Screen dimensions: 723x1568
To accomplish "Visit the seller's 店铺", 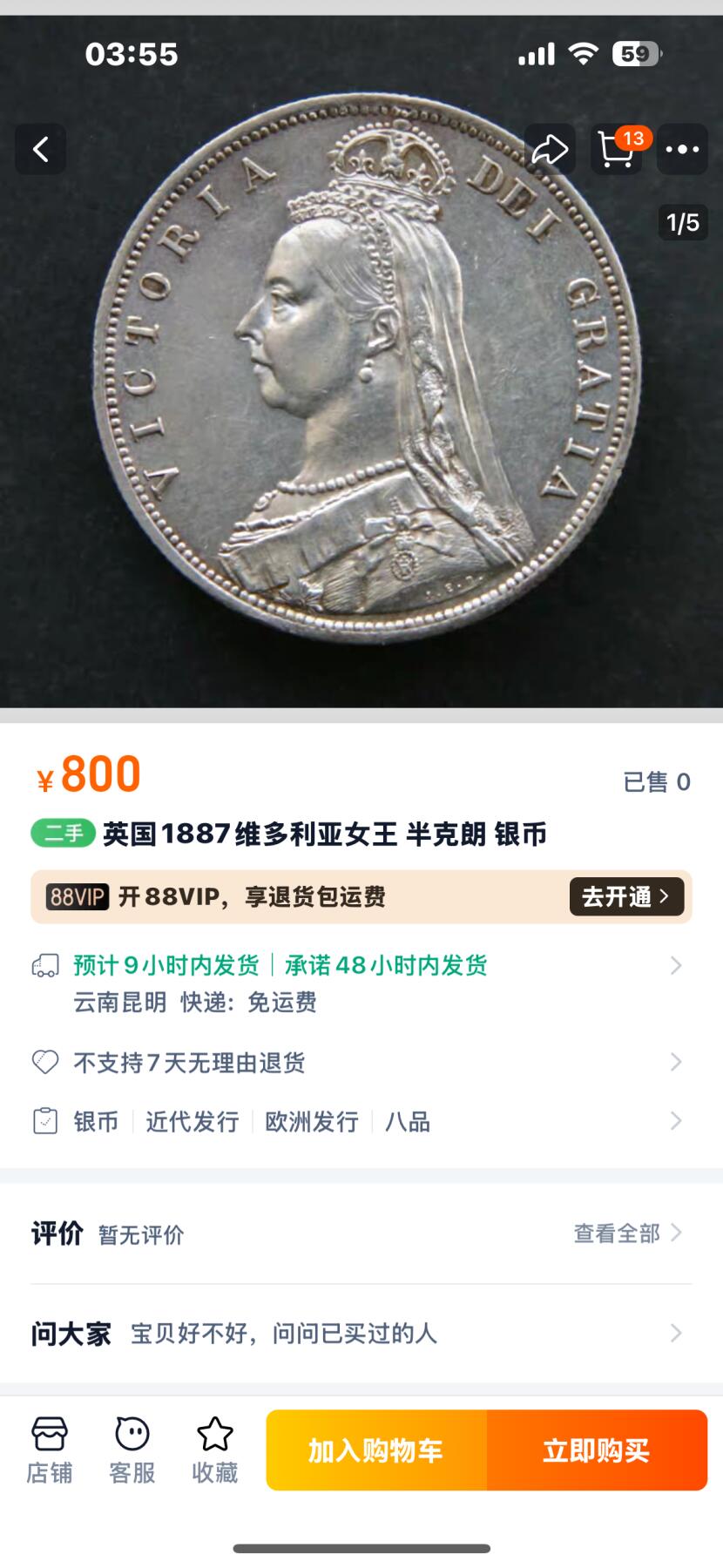I will [50, 1450].
